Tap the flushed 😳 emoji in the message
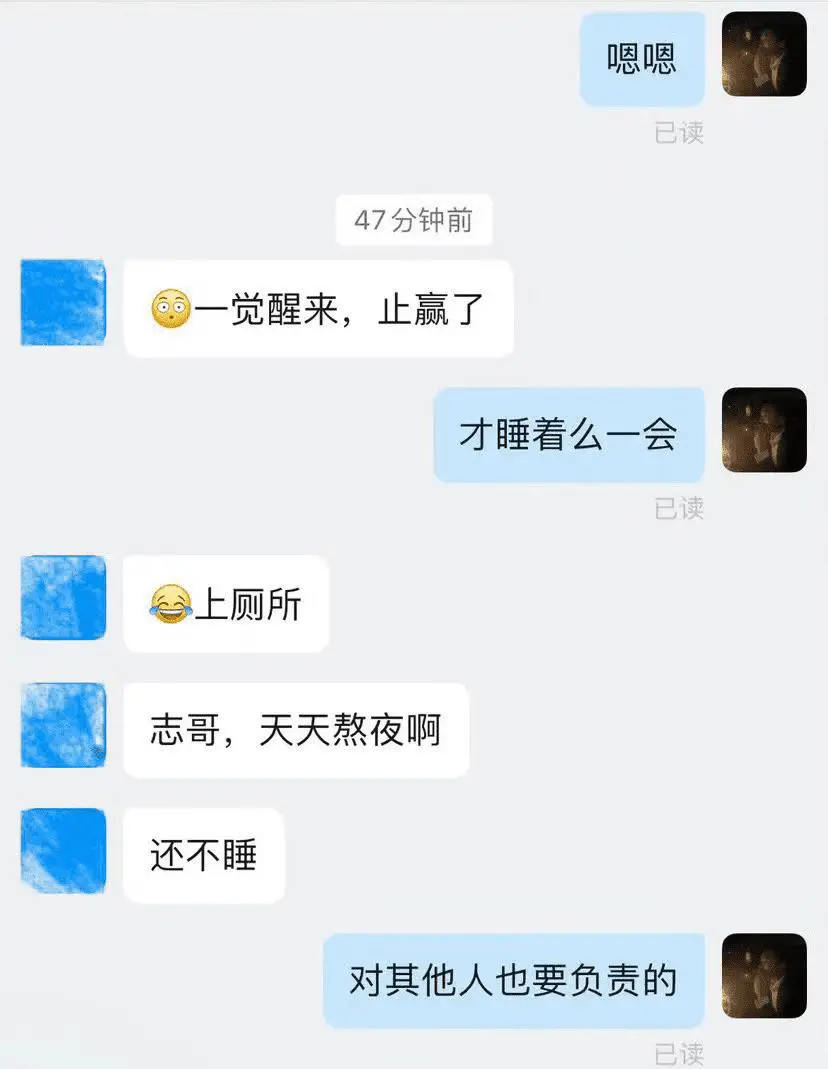The width and height of the screenshot is (828, 1069). (x=172, y=307)
